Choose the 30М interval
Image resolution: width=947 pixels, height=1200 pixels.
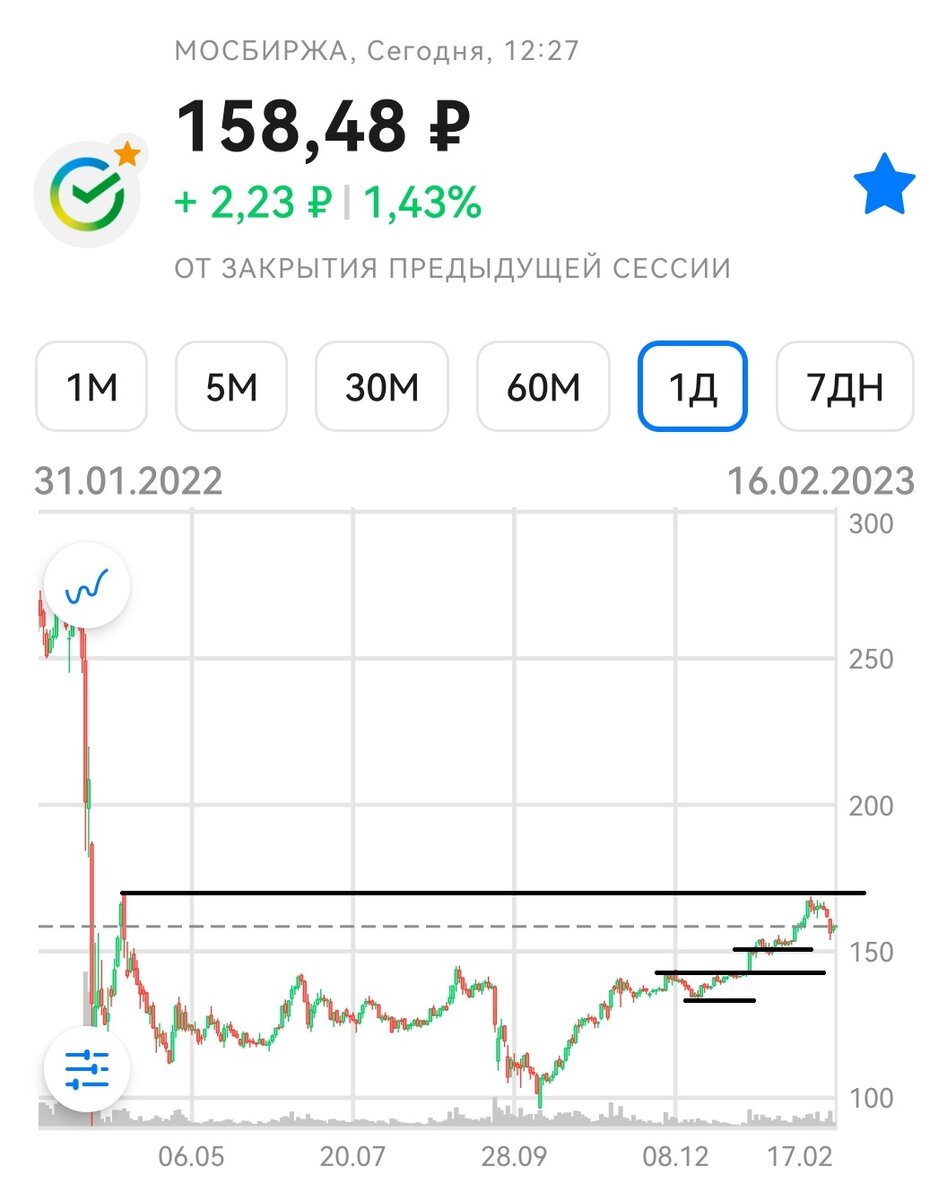click(x=381, y=387)
